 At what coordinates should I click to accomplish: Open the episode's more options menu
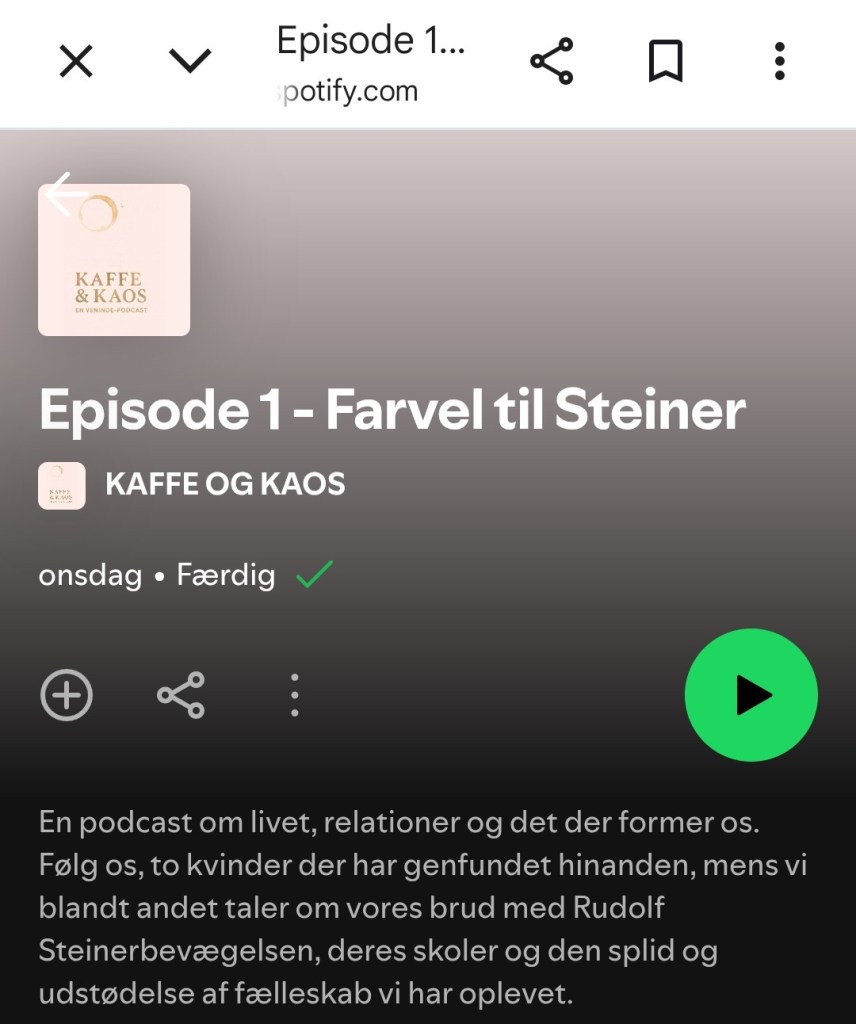coord(294,695)
